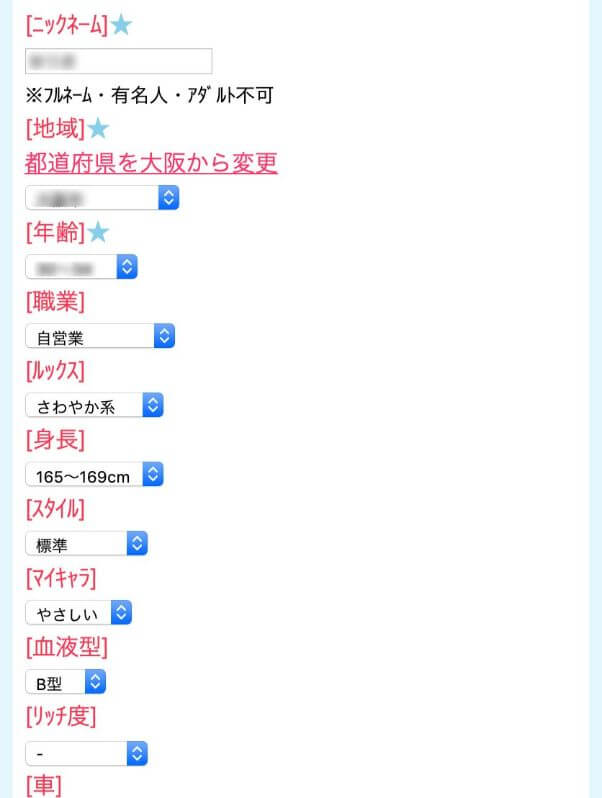Open the blood type dropdown showing B型

66,682
